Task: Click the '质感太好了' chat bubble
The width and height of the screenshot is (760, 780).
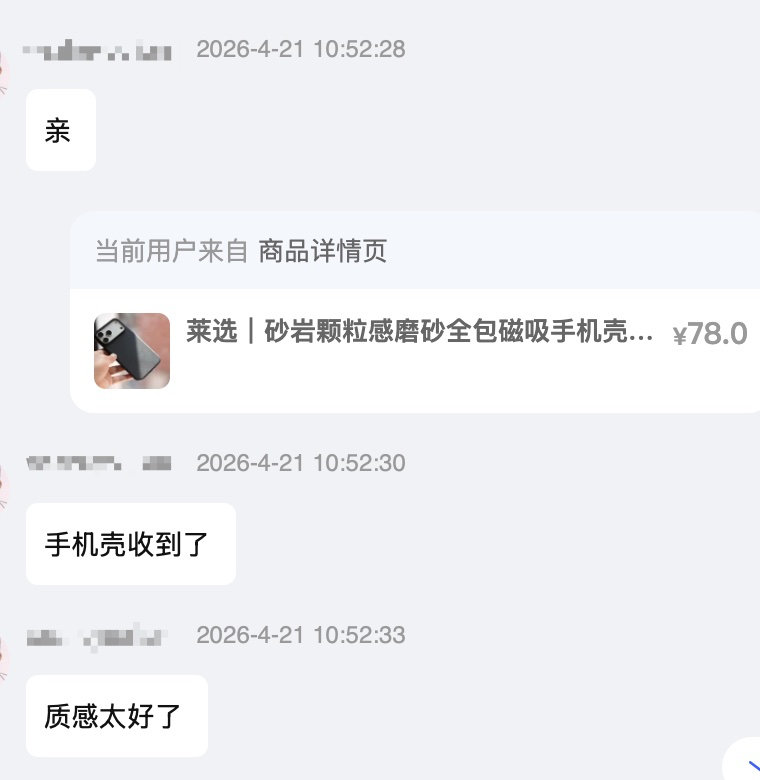Action: point(116,715)
